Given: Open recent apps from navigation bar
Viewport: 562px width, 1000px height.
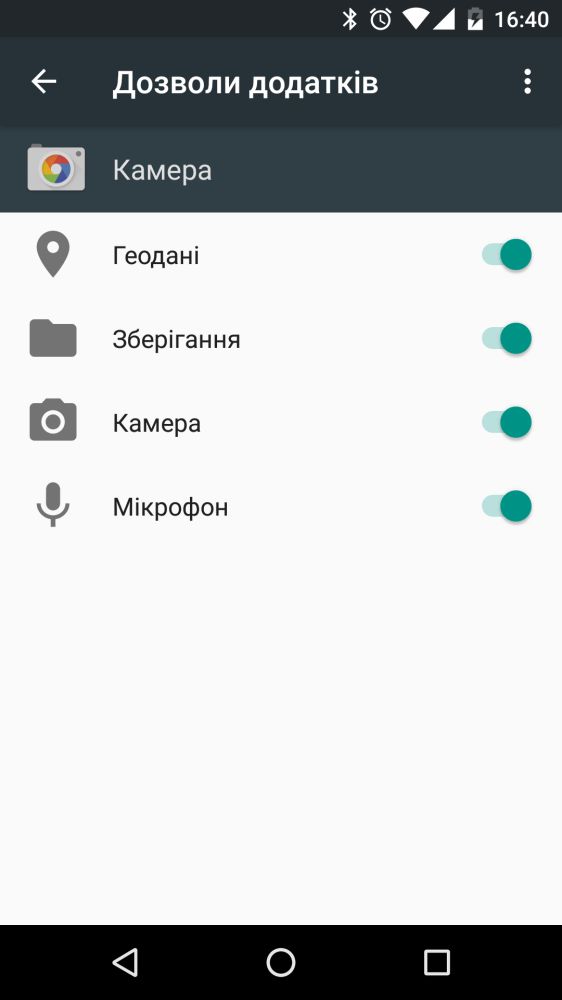Looking at the screenshot, I should [437, 962].
